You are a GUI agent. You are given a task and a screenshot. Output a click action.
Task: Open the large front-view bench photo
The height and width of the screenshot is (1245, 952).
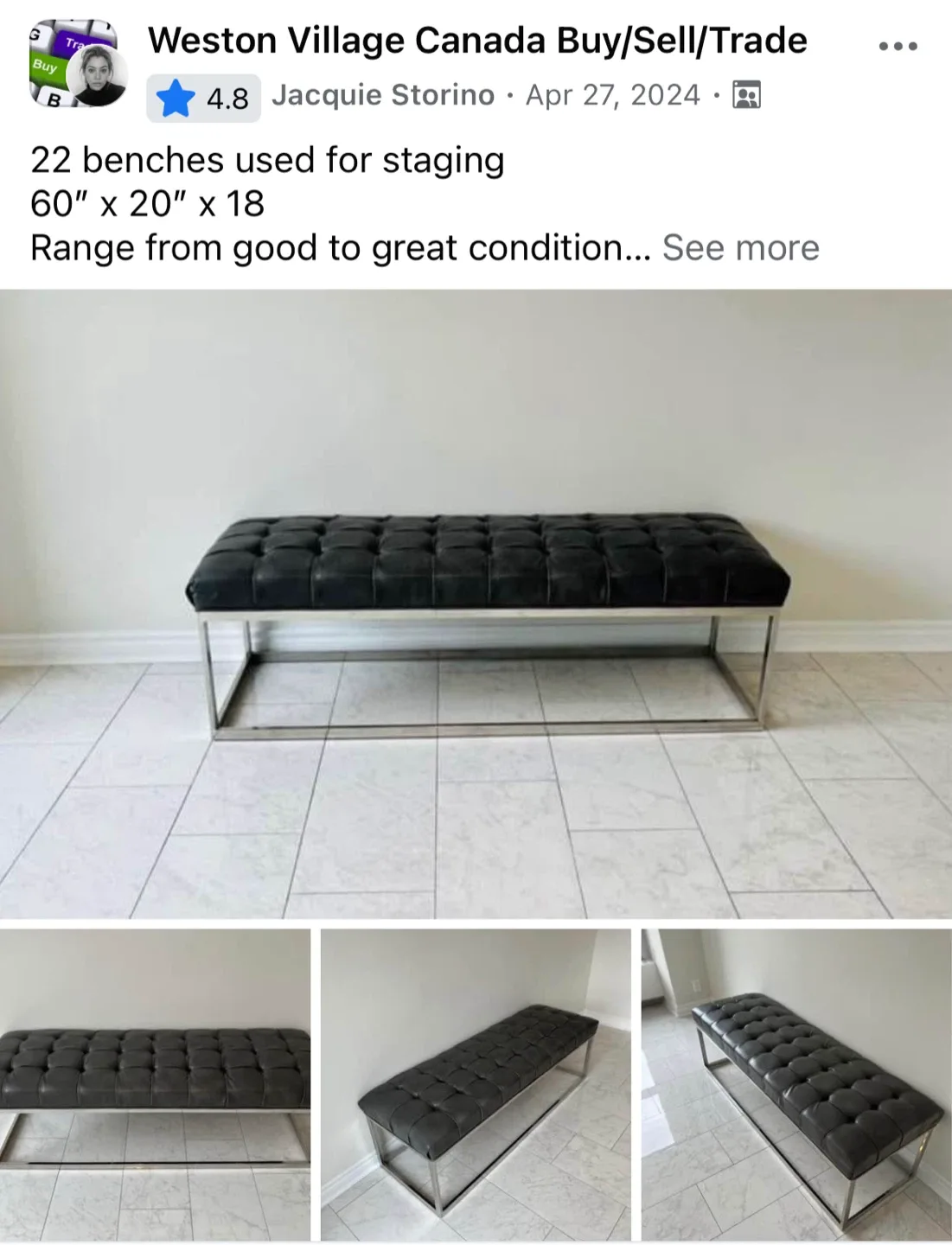(476, 603)
